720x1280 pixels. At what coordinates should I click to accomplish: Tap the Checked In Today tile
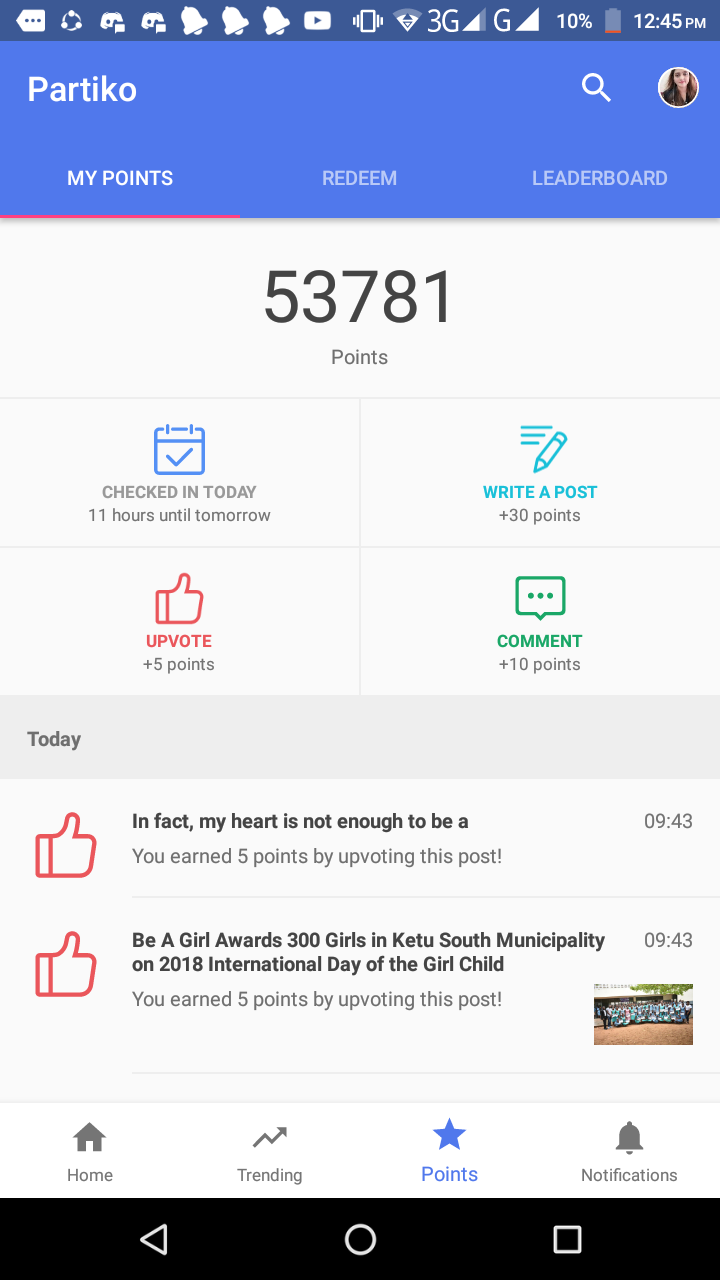pos(180,474)
